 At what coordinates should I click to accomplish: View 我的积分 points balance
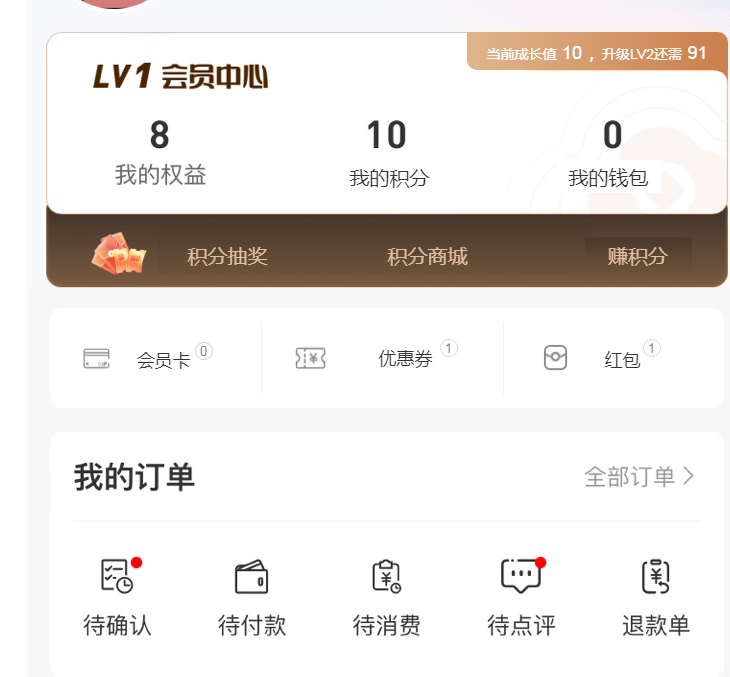coord(388,154)
